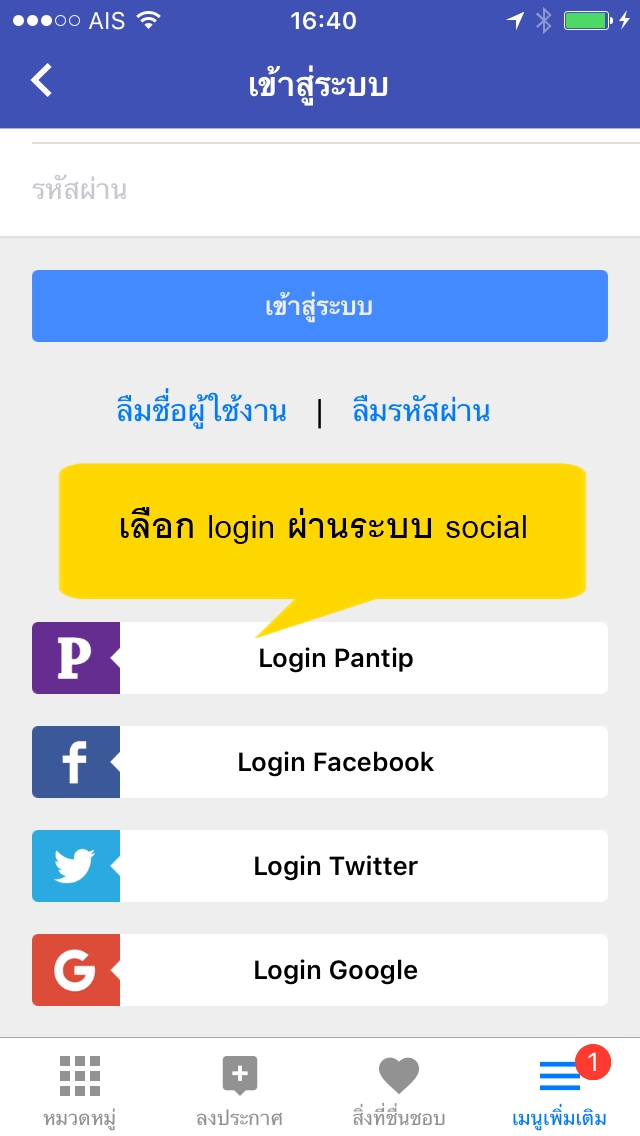Image resolution: width=640 pixels, height=1136 pixels.
Task: Open the ลืมชื่อผู้ใช้งาน link
Action: tap(201, 411)
